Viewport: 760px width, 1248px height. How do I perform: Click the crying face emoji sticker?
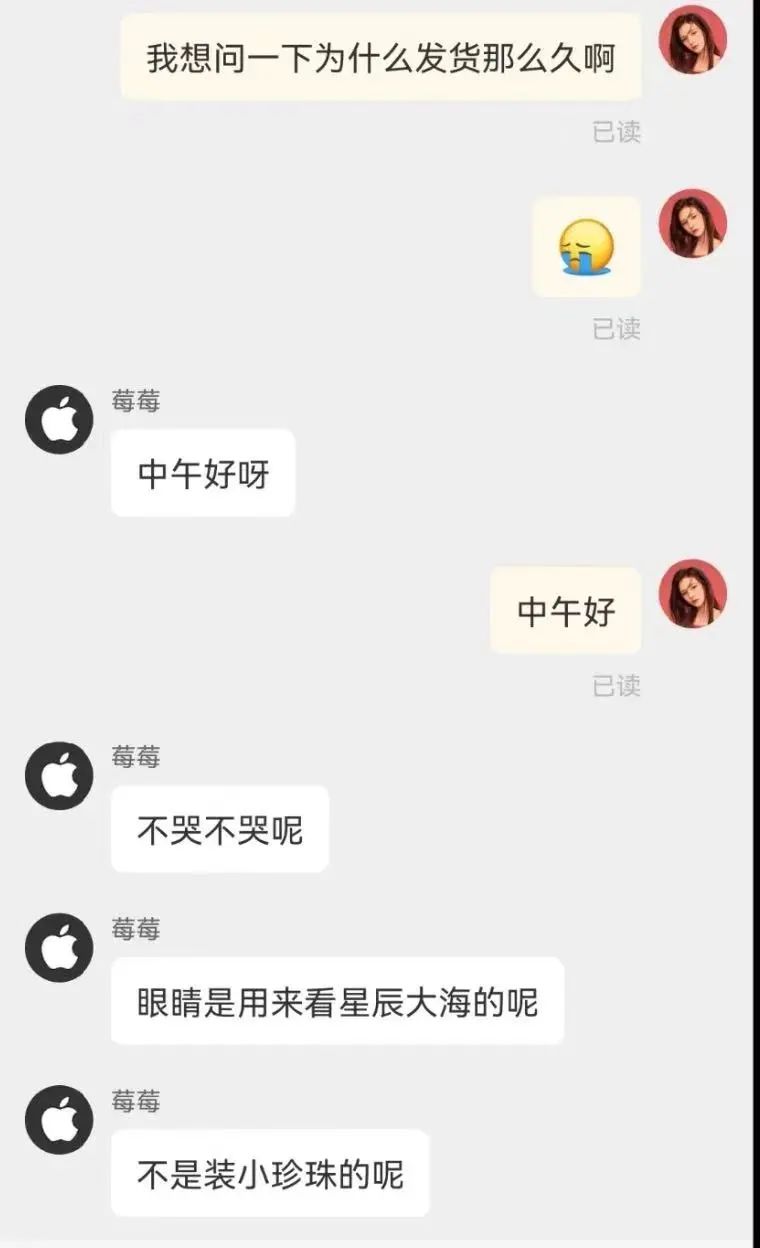pyautogui.click(x=586, y=247)
